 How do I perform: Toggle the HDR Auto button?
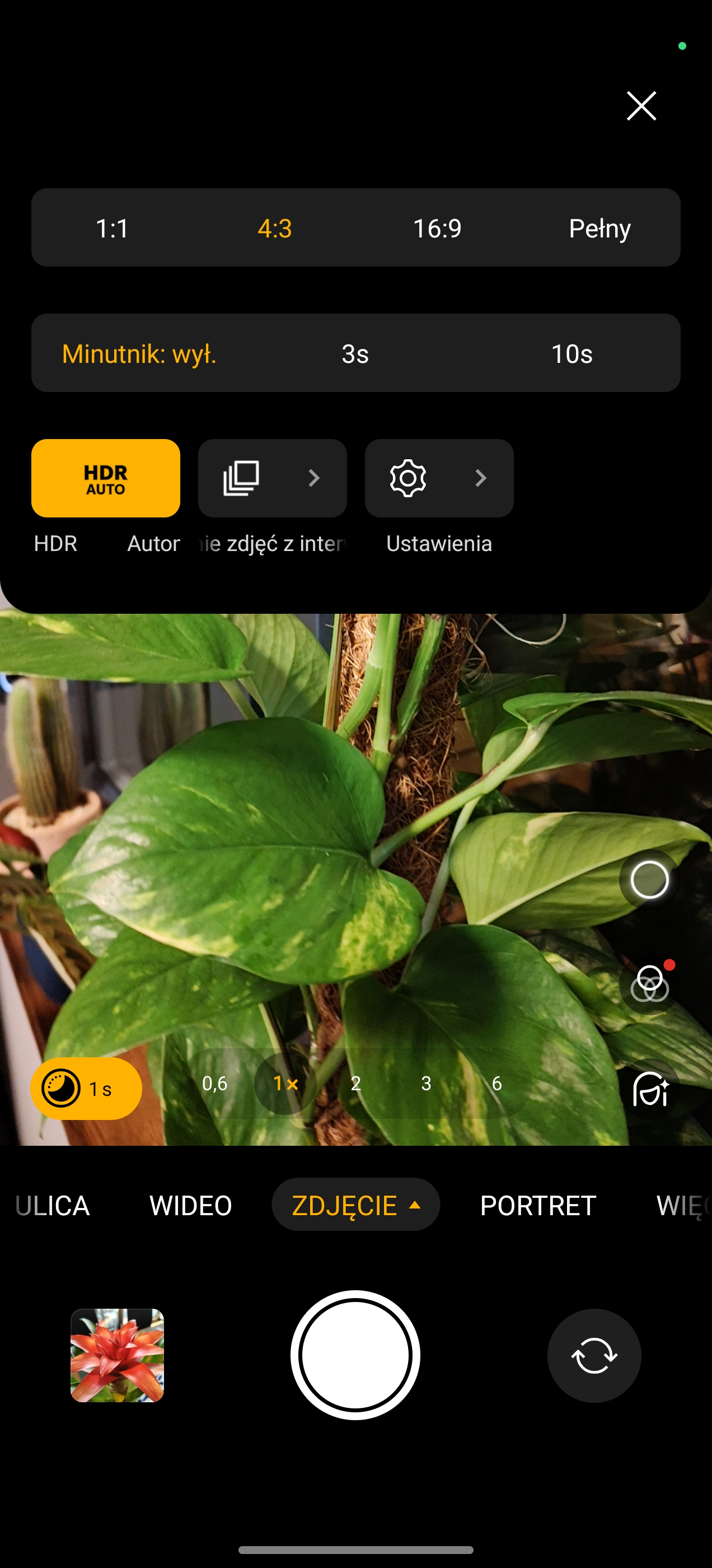105,478
